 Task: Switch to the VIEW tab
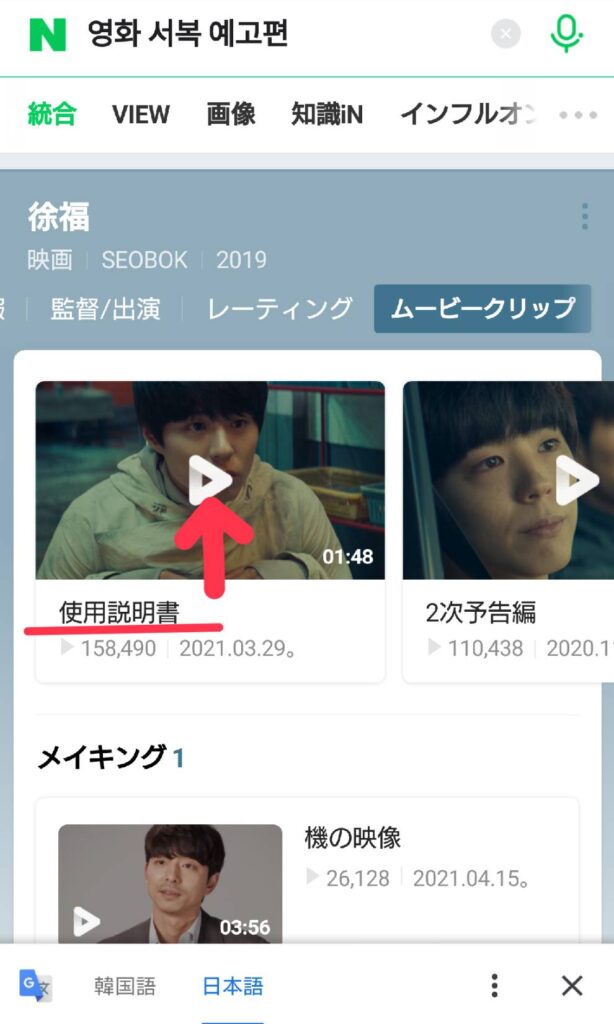[140, 114]
